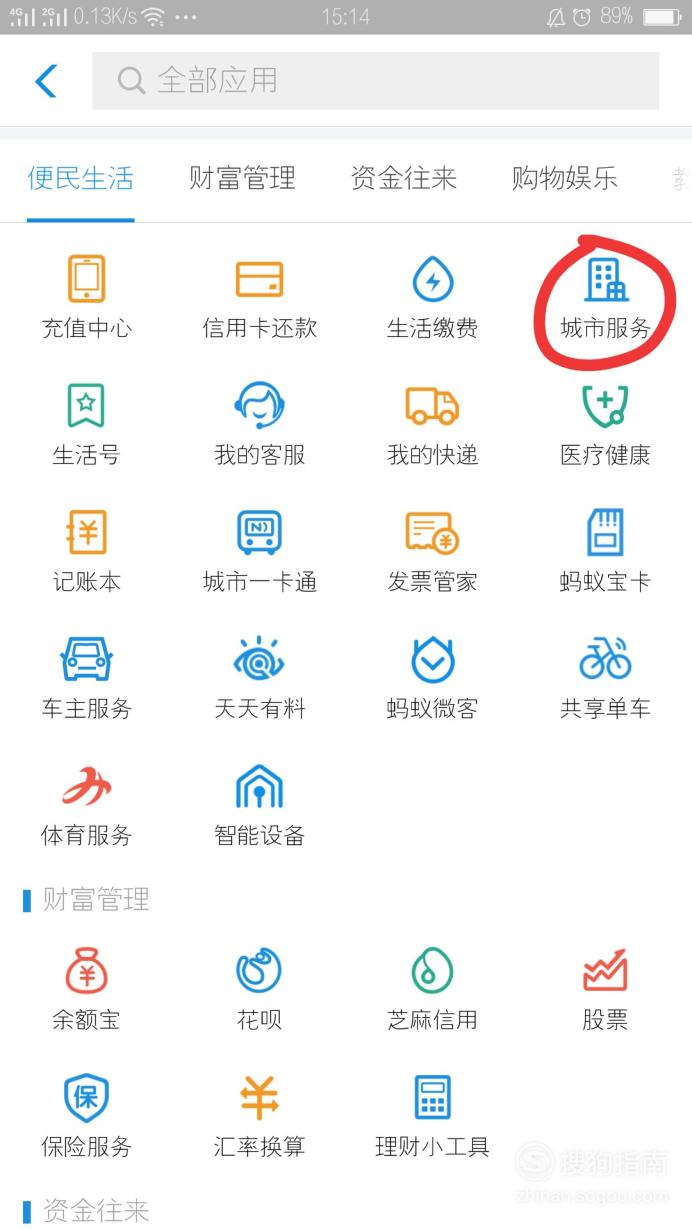Viewport: 692px width, 1230px height.
Task: Tap 花呗
Action: pyautogui.click(x=260, y=989)
